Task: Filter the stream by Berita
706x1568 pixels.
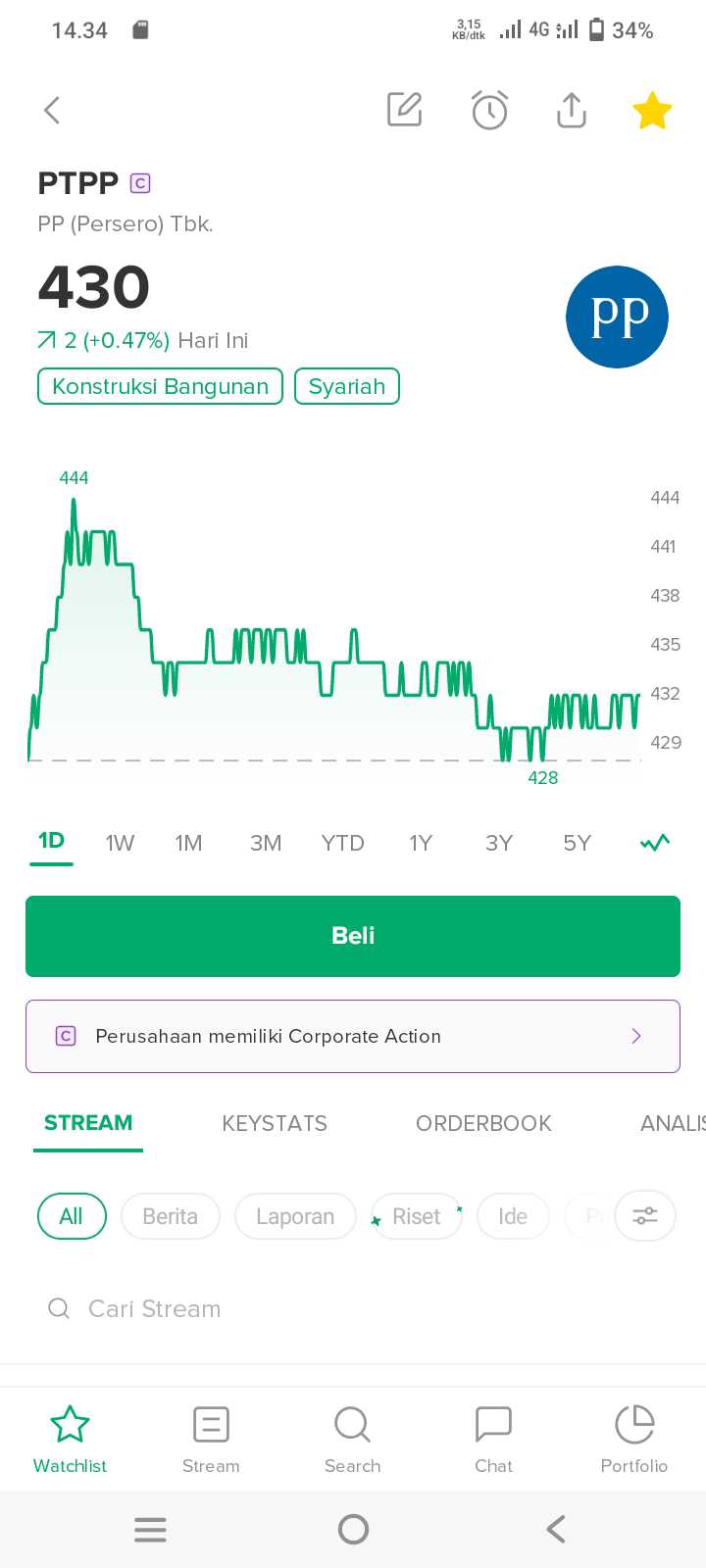Action: click(170, 1216)
